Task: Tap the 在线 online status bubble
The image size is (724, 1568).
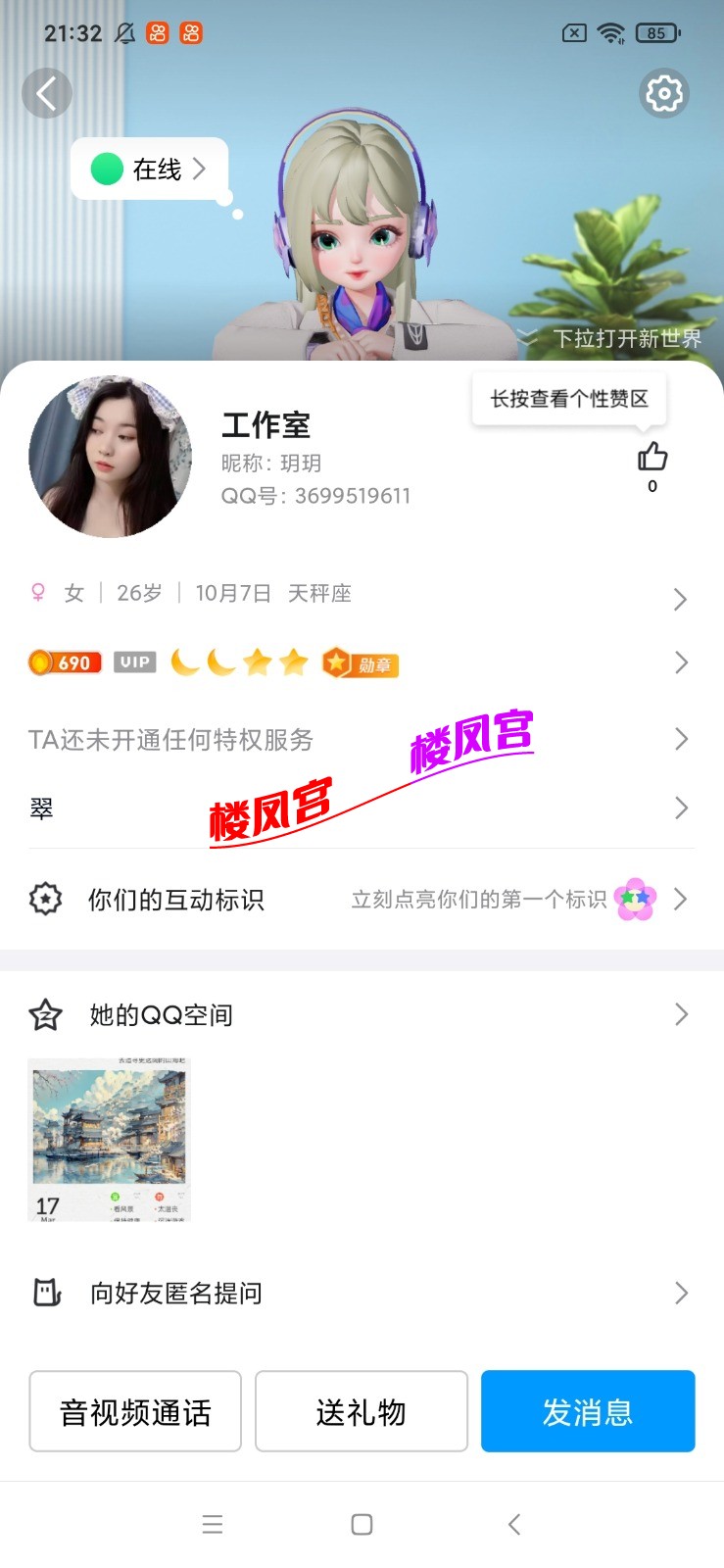Action: point(147,169)
